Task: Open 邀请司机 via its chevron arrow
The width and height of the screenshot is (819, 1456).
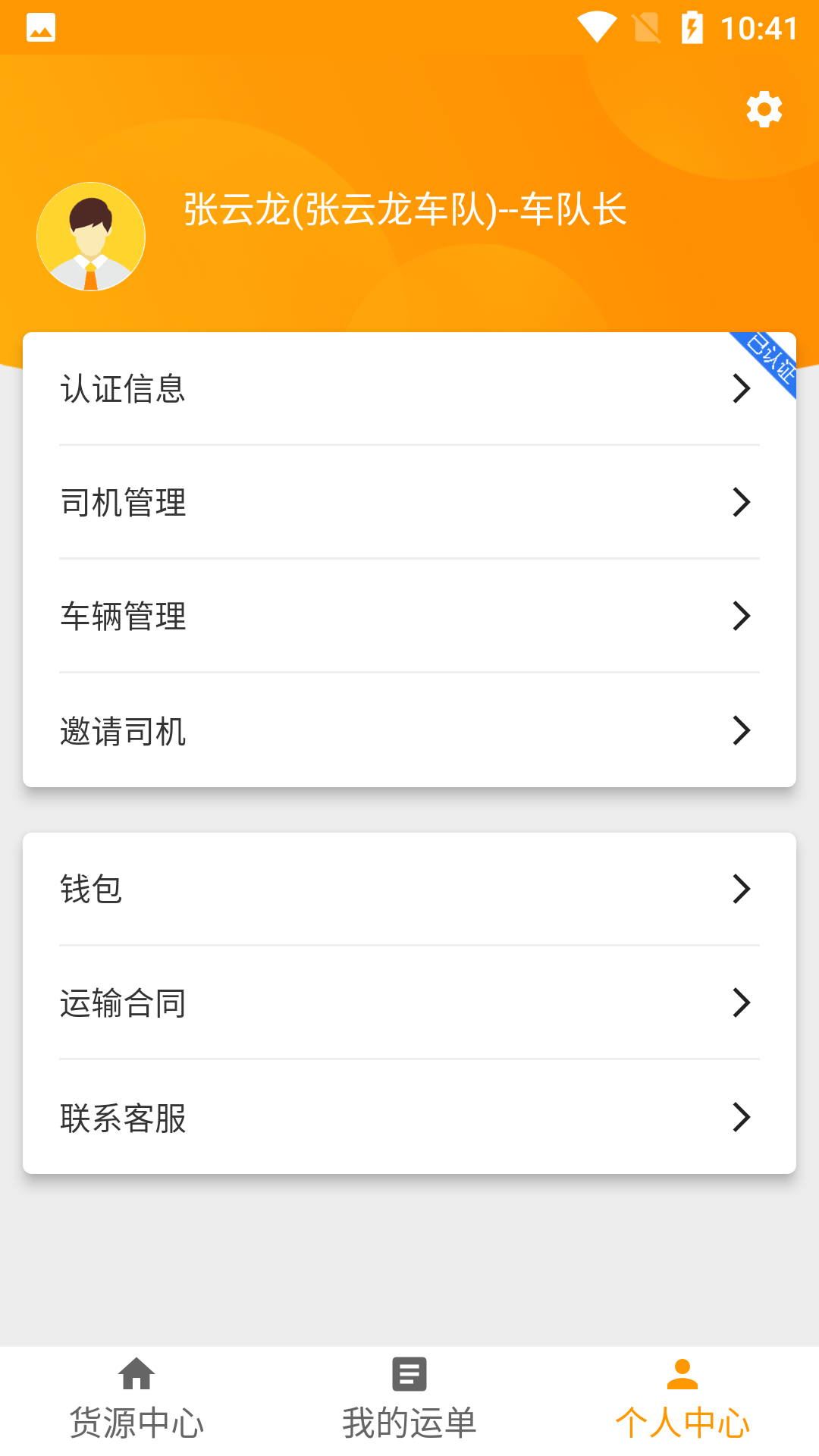Action: click(x=742, y=731)
